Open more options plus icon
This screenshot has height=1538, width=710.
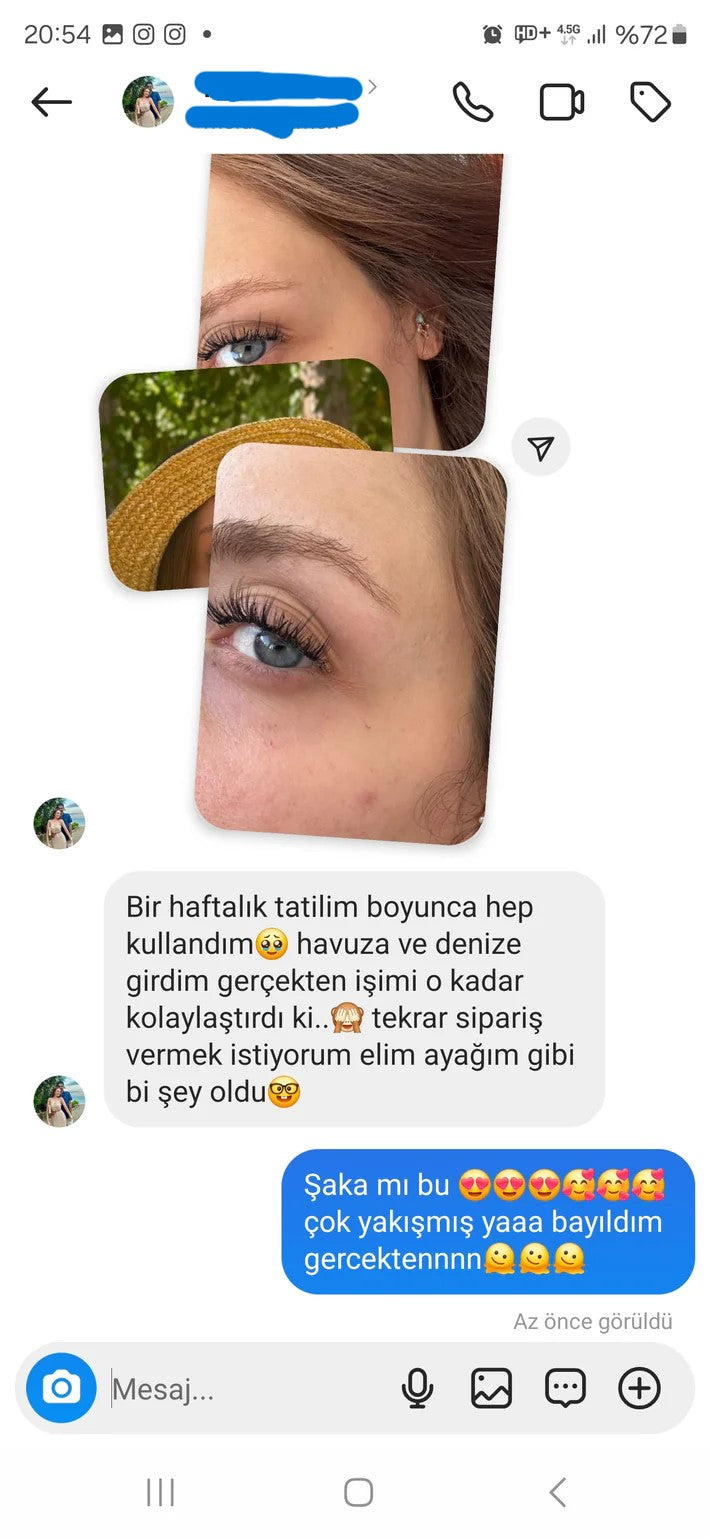click(x=639, y=1388)
